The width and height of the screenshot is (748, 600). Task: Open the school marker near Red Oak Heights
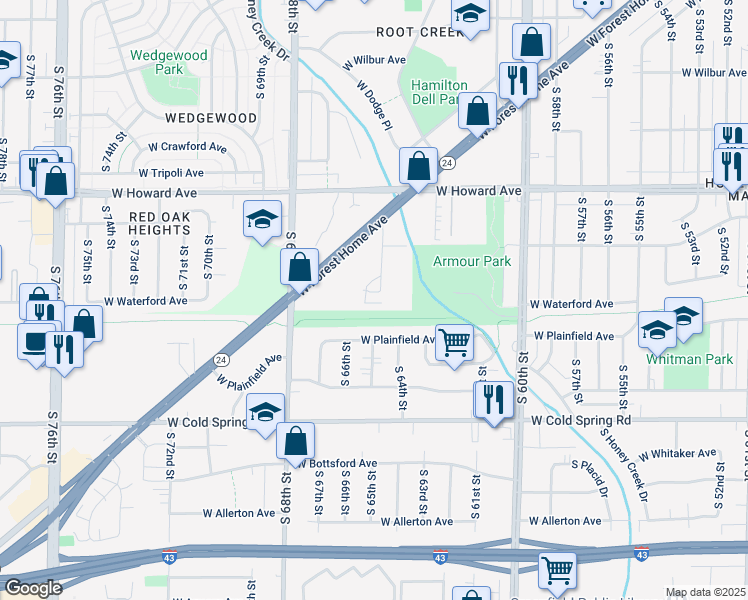tap(262, 219)
